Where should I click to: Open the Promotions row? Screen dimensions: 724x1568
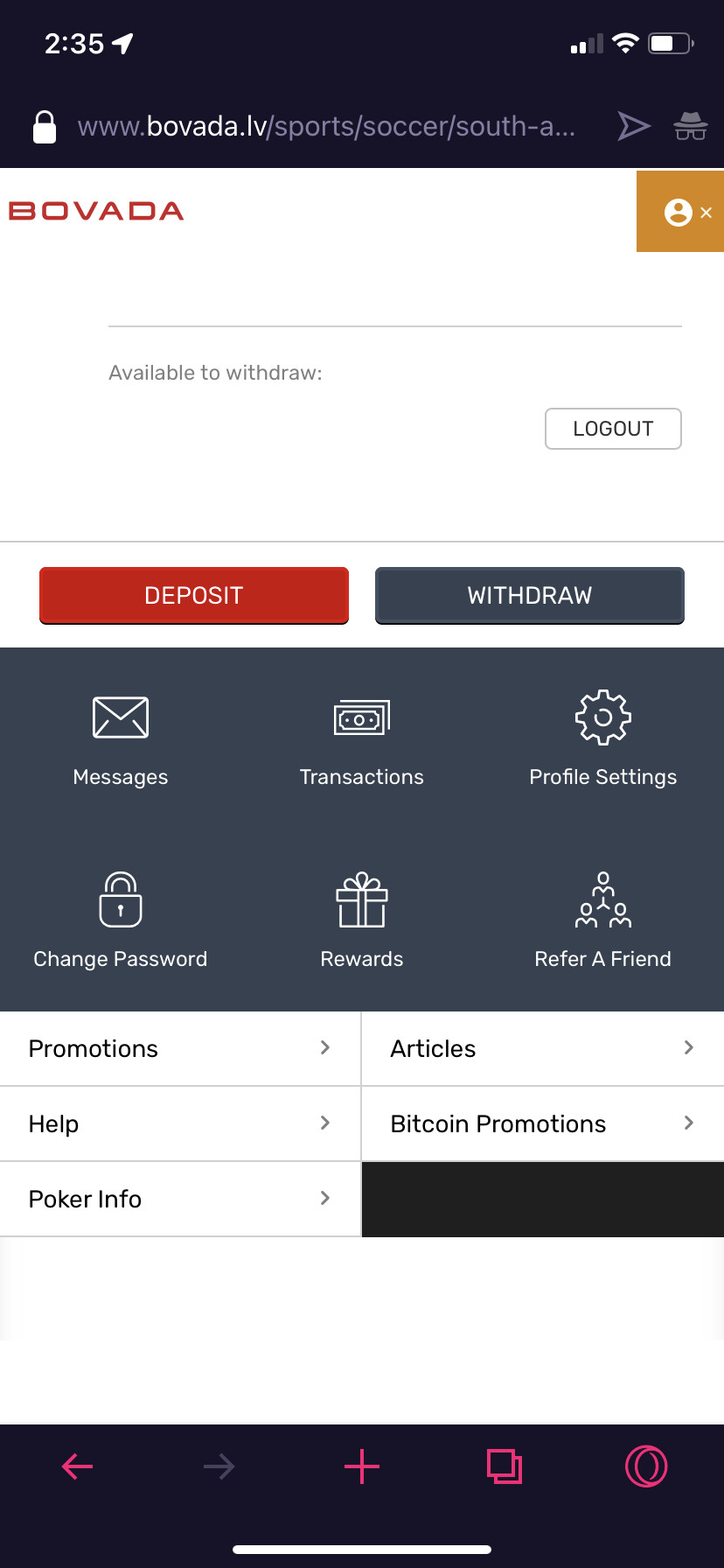(180, 1048)
